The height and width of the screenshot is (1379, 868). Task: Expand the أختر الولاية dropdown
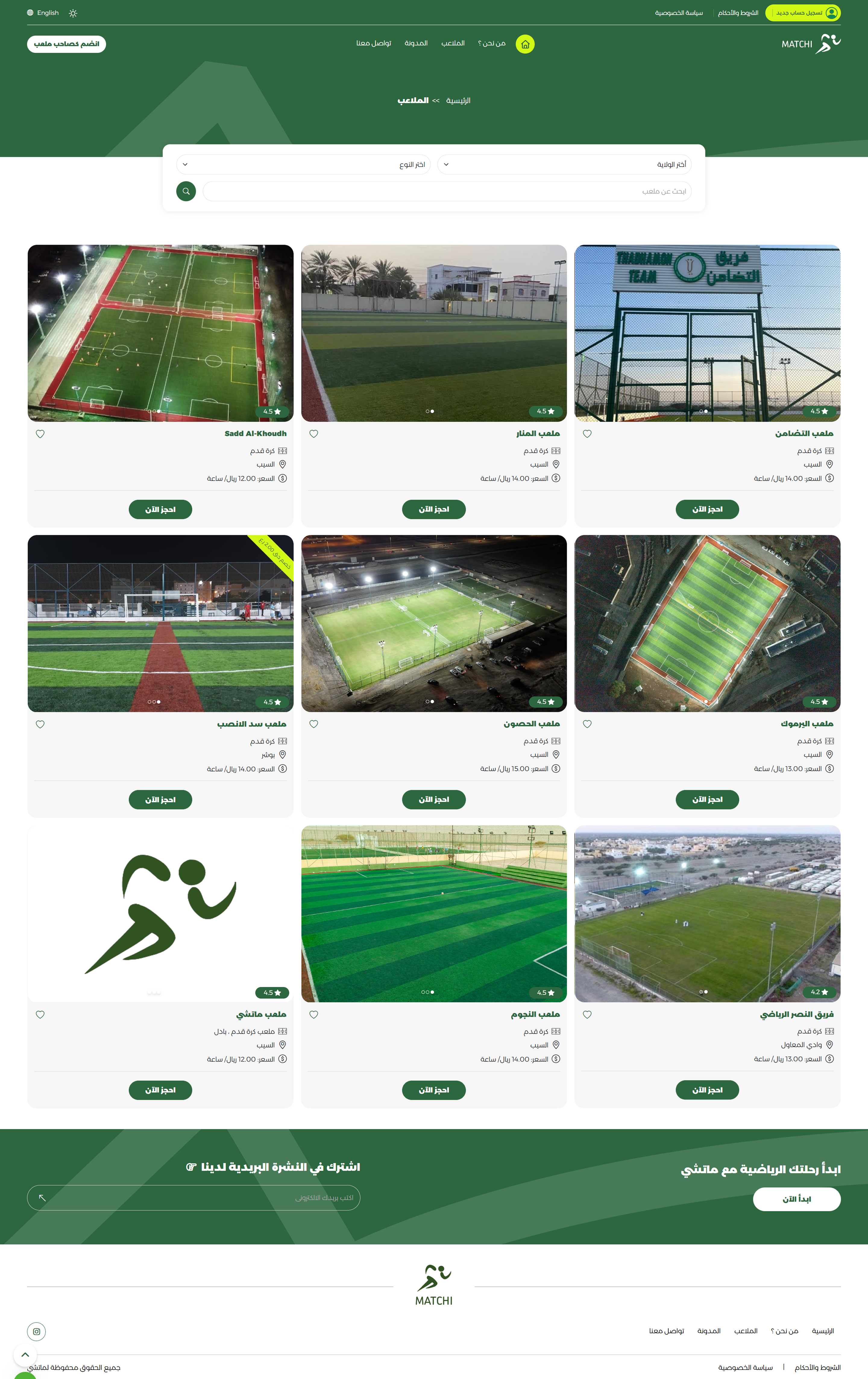[564, 164]
